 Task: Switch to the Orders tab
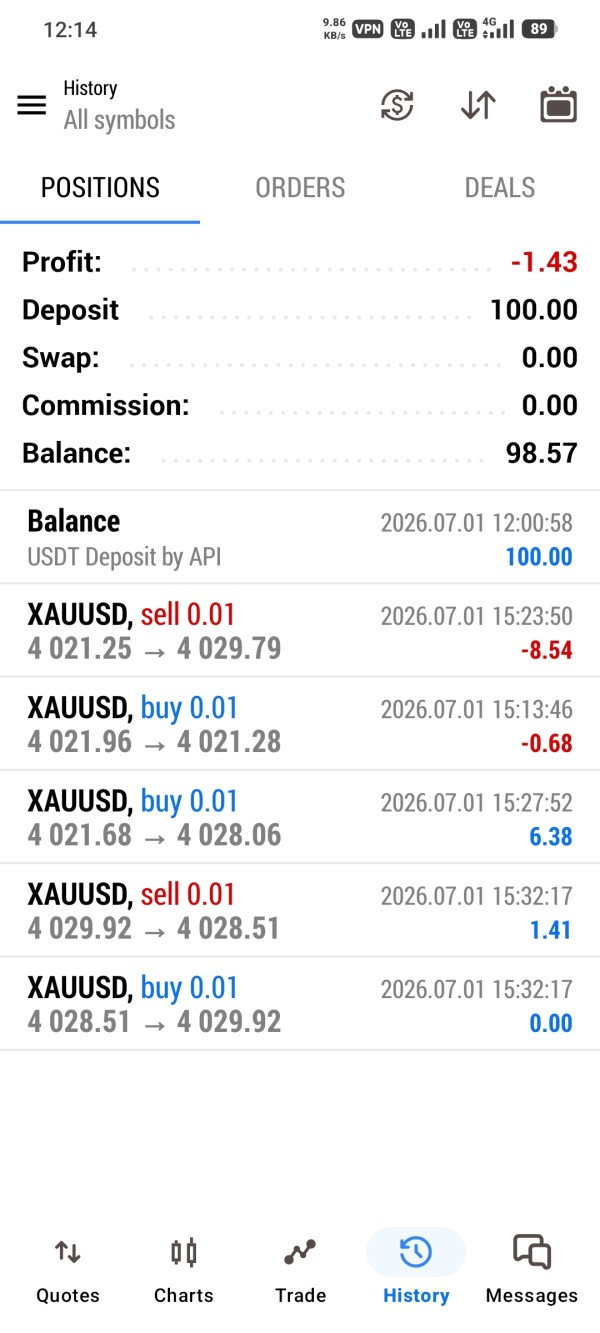coord(300,188)
